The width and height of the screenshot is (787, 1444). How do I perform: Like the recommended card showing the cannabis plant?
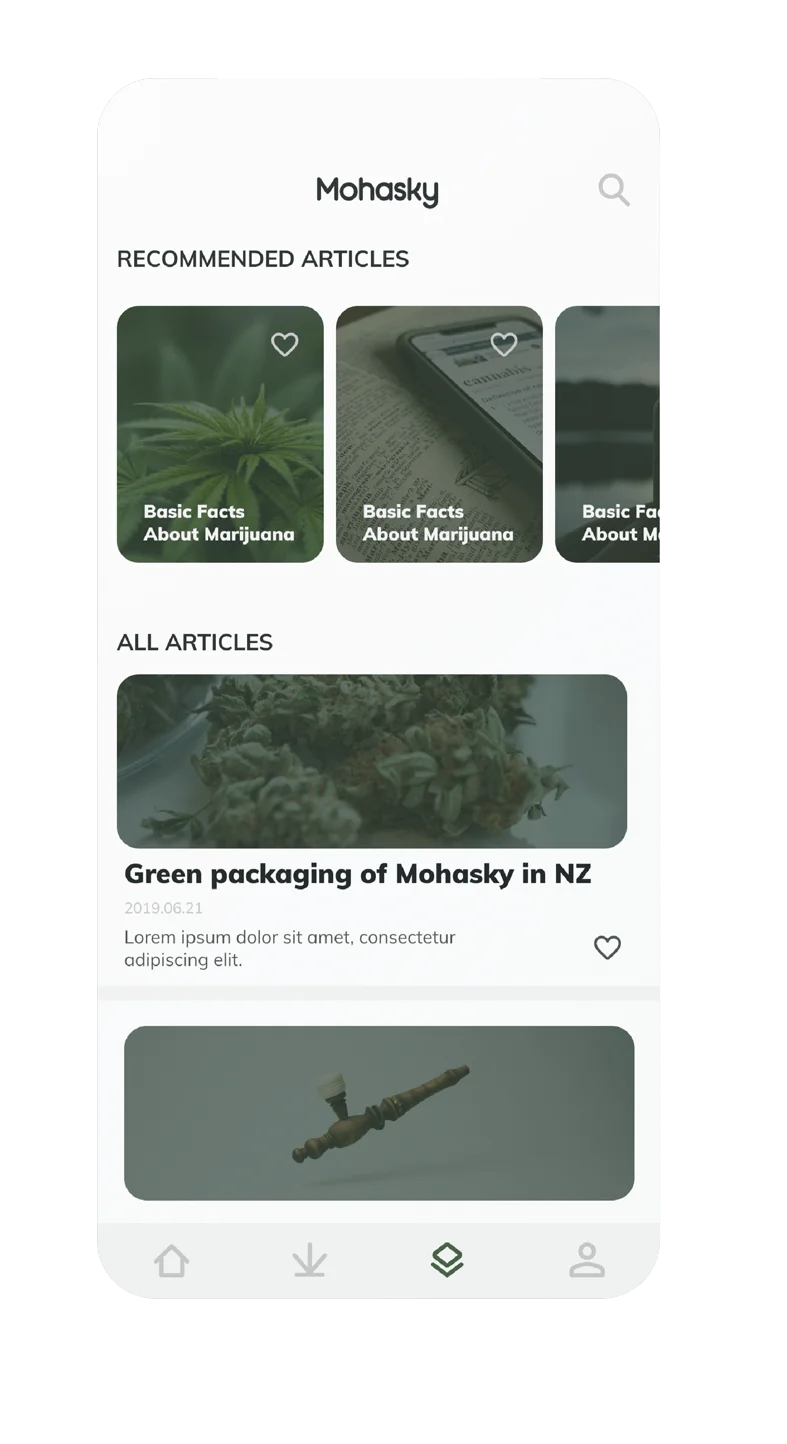tap(285, 344)
